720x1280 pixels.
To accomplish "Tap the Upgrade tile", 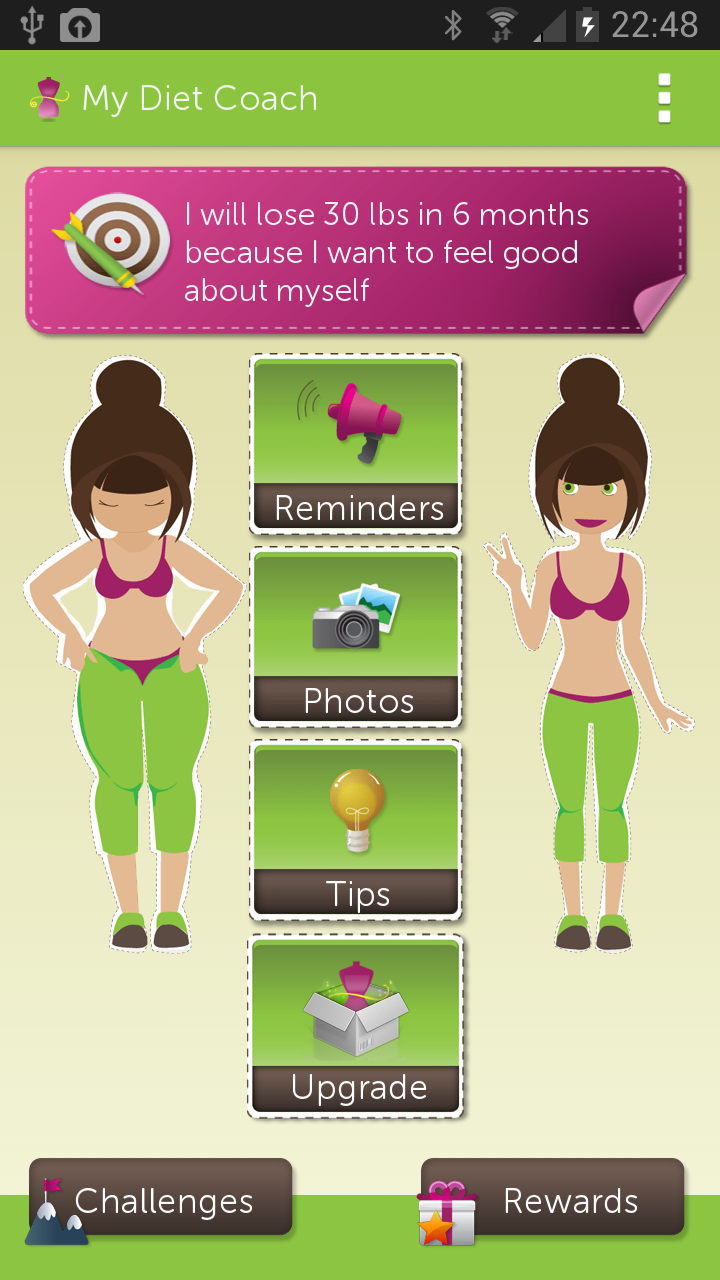I will (356, 1024).
